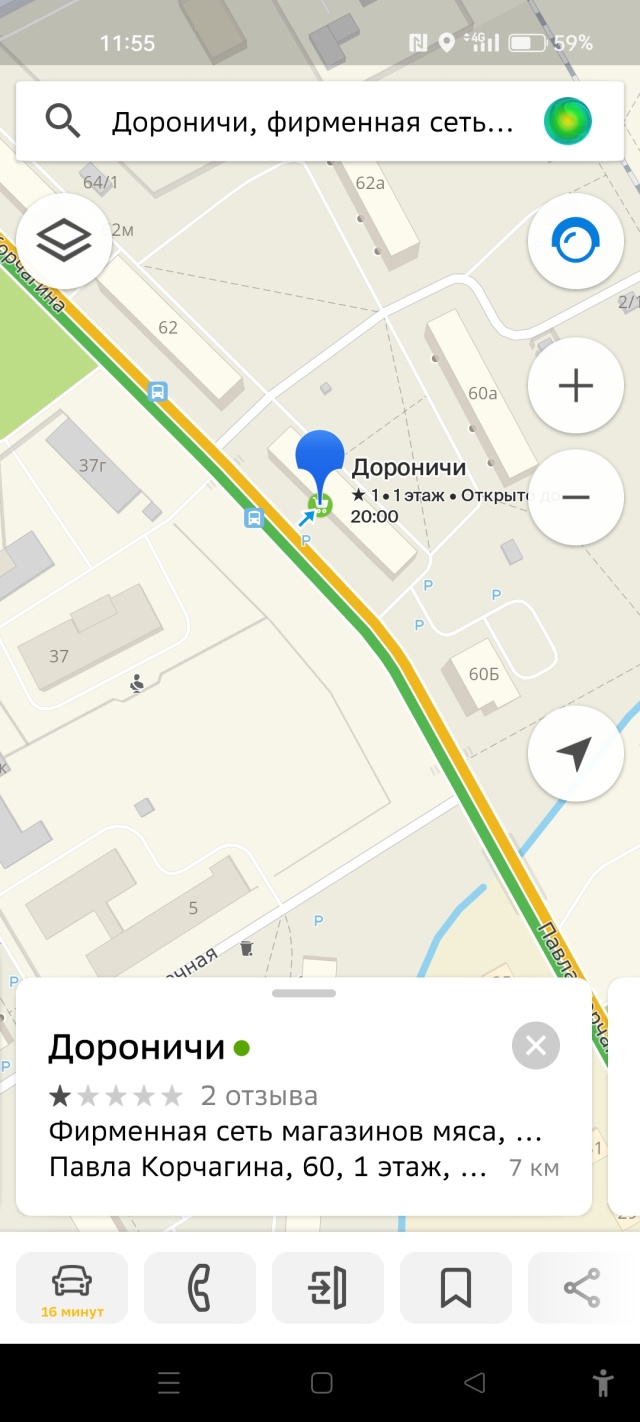Open the map layers selector
The width and height of the screenshot is (640, 1422).
pyautogui.click(x=64, y=240)
